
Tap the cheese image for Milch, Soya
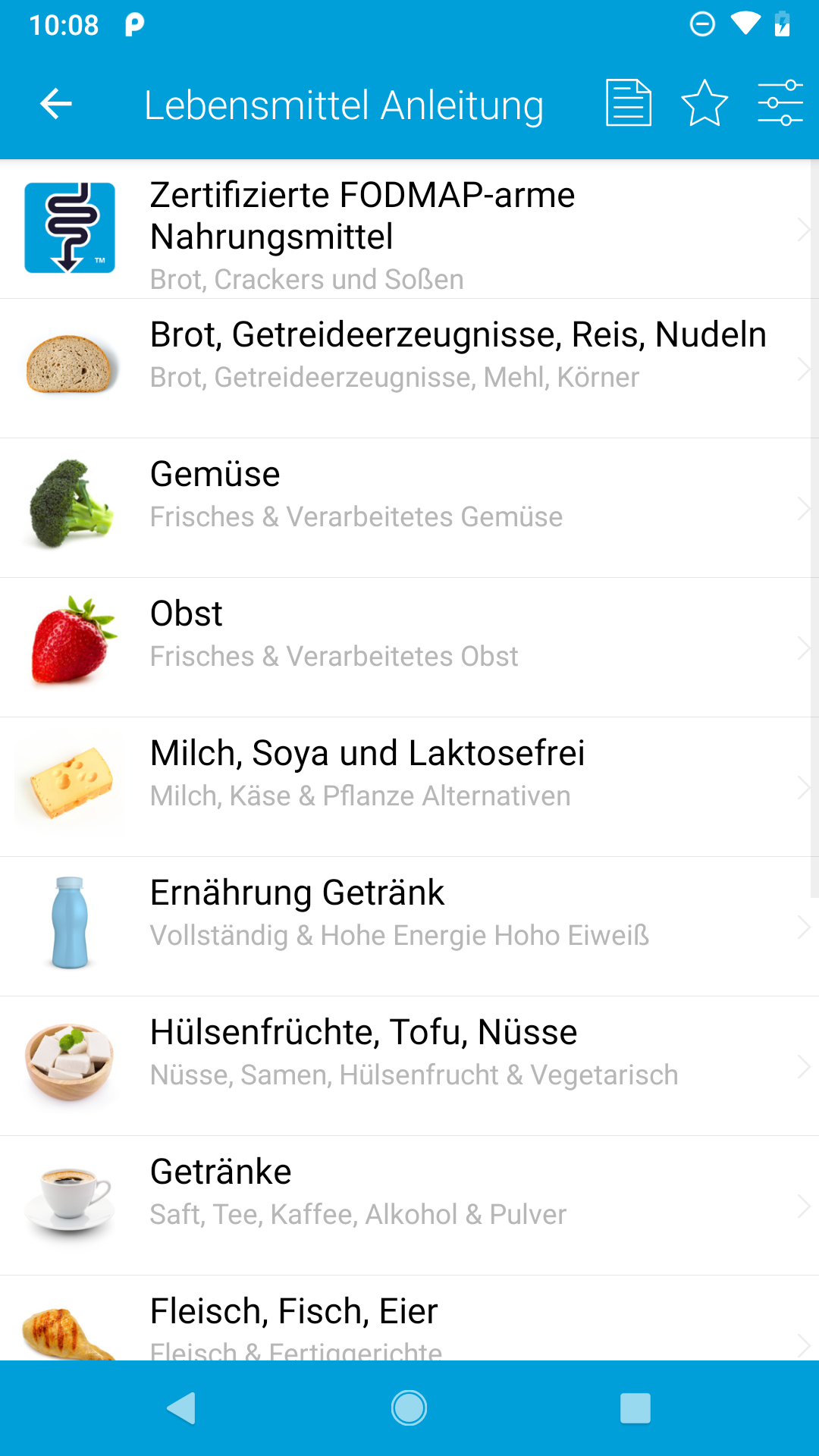[x=70, y=781]
